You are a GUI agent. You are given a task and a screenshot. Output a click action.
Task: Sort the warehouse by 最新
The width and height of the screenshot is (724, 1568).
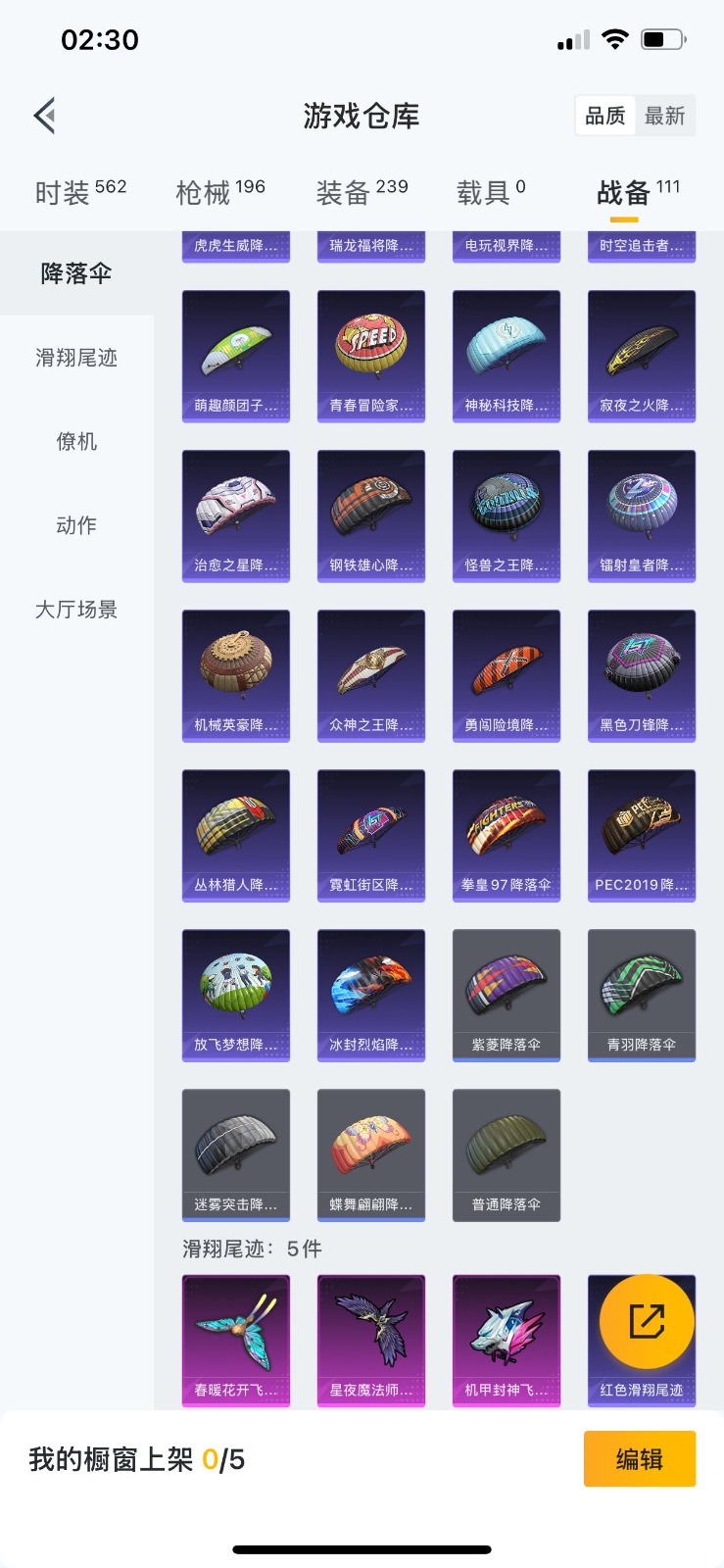click(x=664, y=116)
